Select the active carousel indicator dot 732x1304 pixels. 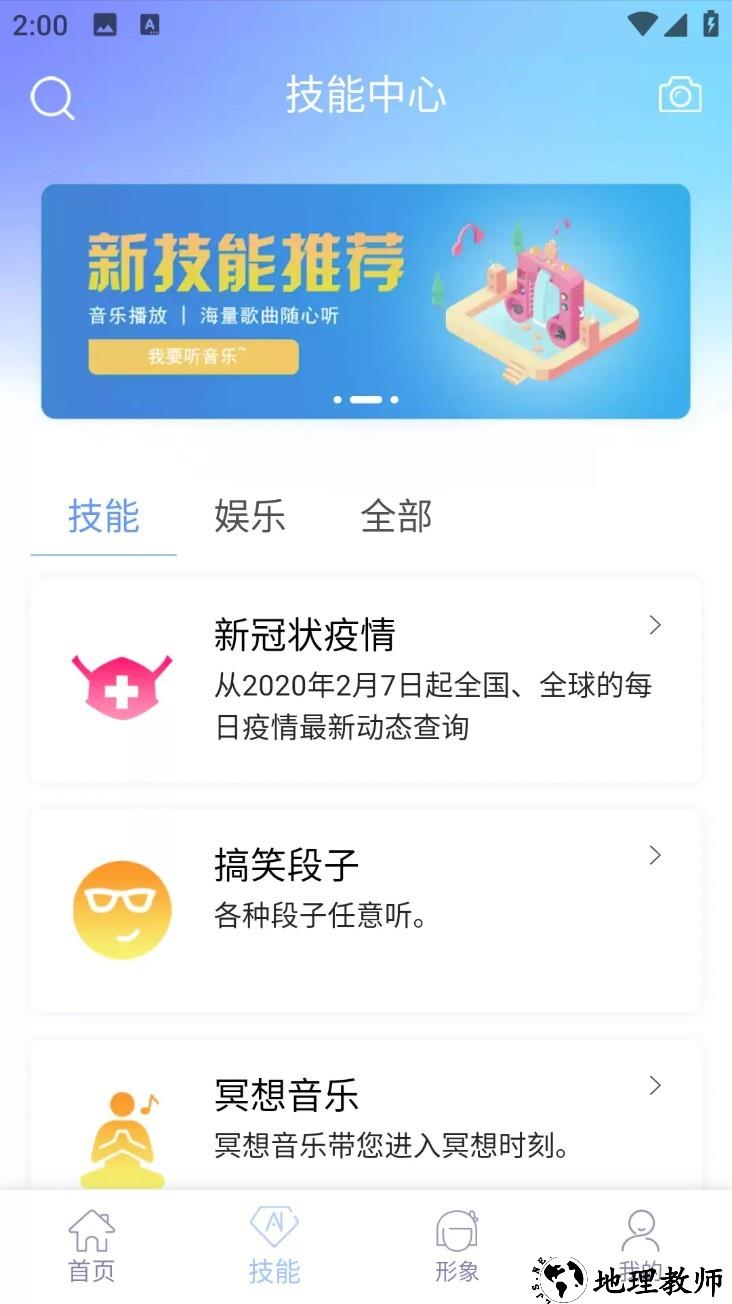[x=366, y=398]
